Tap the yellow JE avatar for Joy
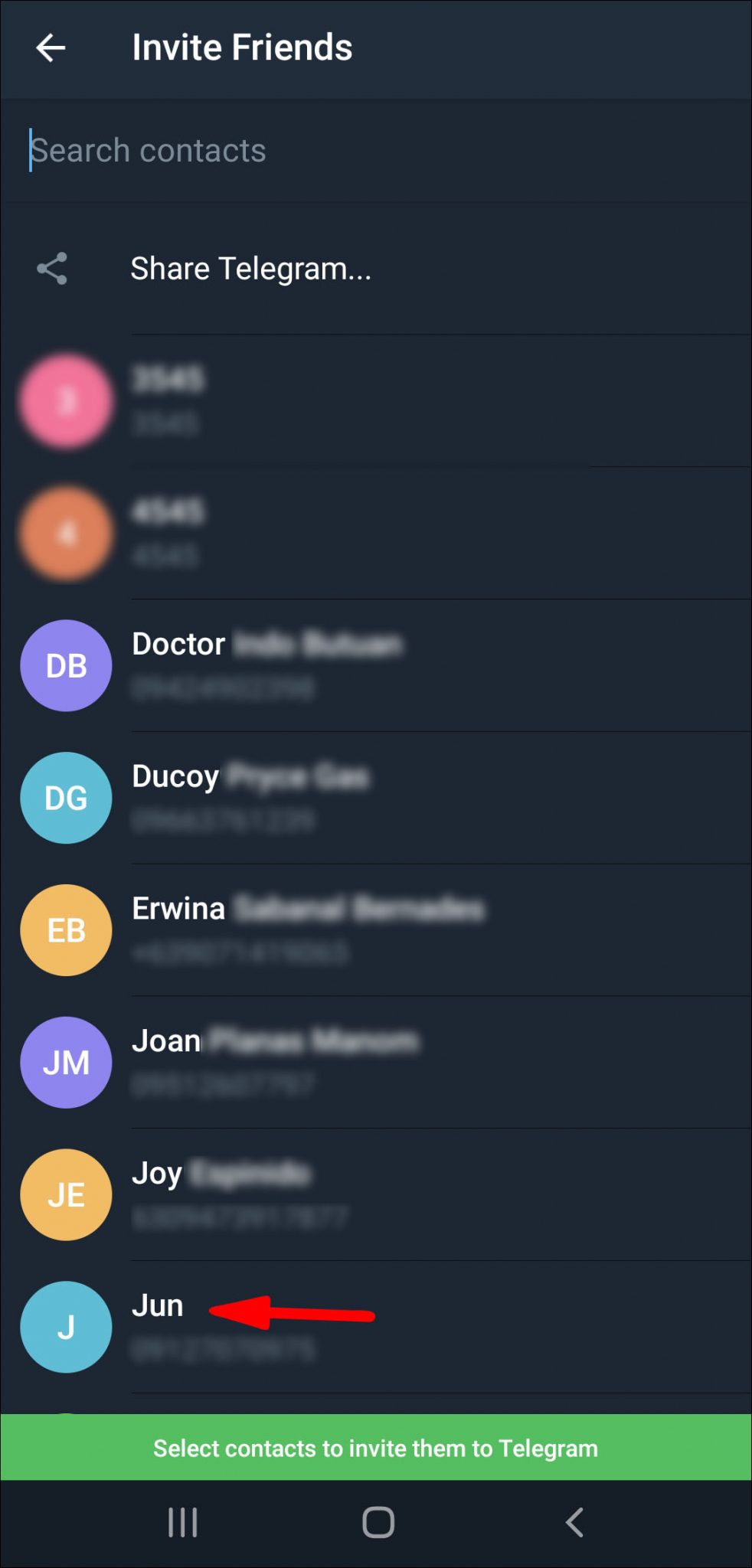The height and width of the screenshot is (1568, 752). click(66, 1194)
